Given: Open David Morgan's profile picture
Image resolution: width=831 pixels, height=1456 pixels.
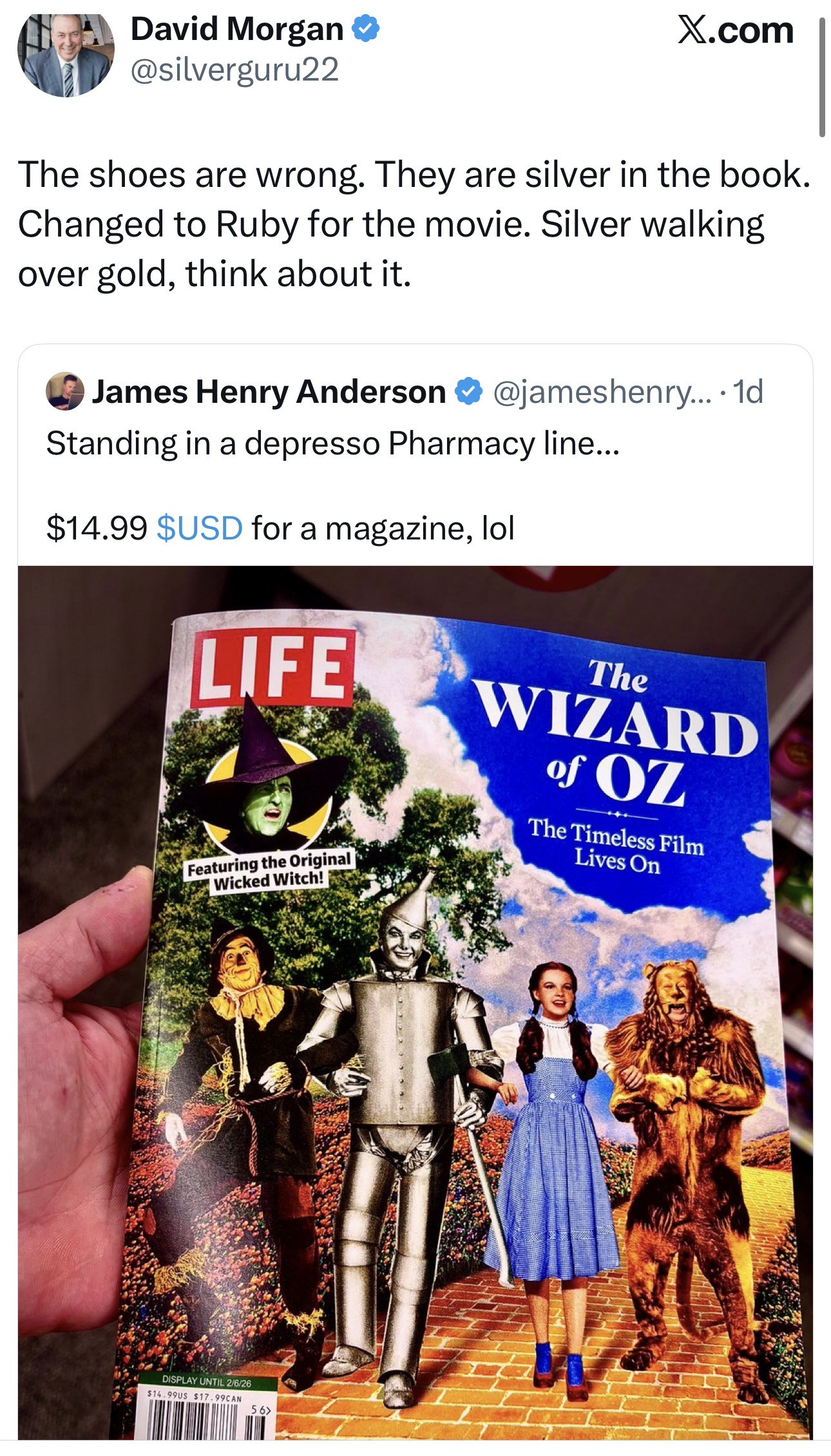Looking at the screenshot, I should (65, 56).
